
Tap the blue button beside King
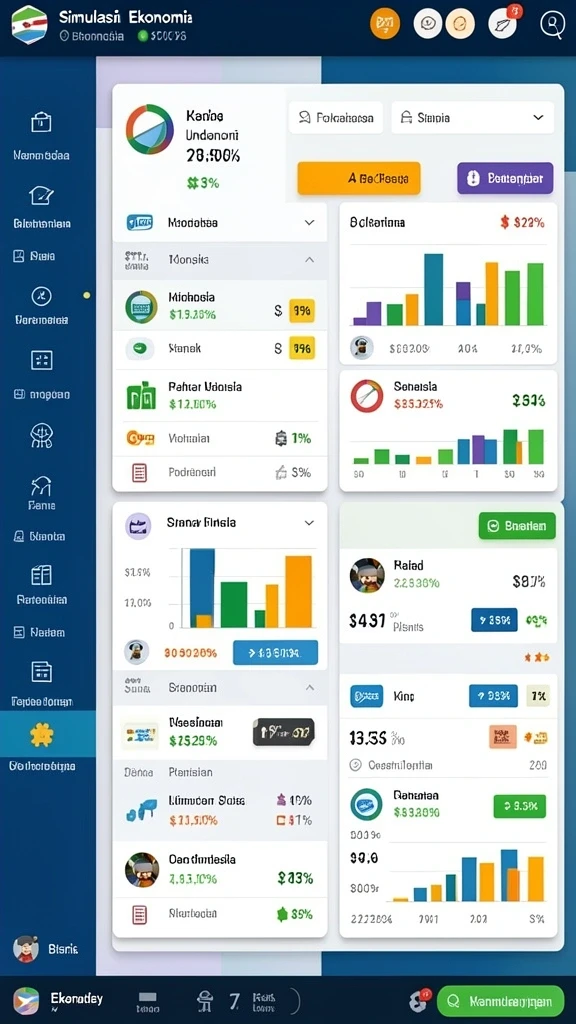(x=493, y=696)
